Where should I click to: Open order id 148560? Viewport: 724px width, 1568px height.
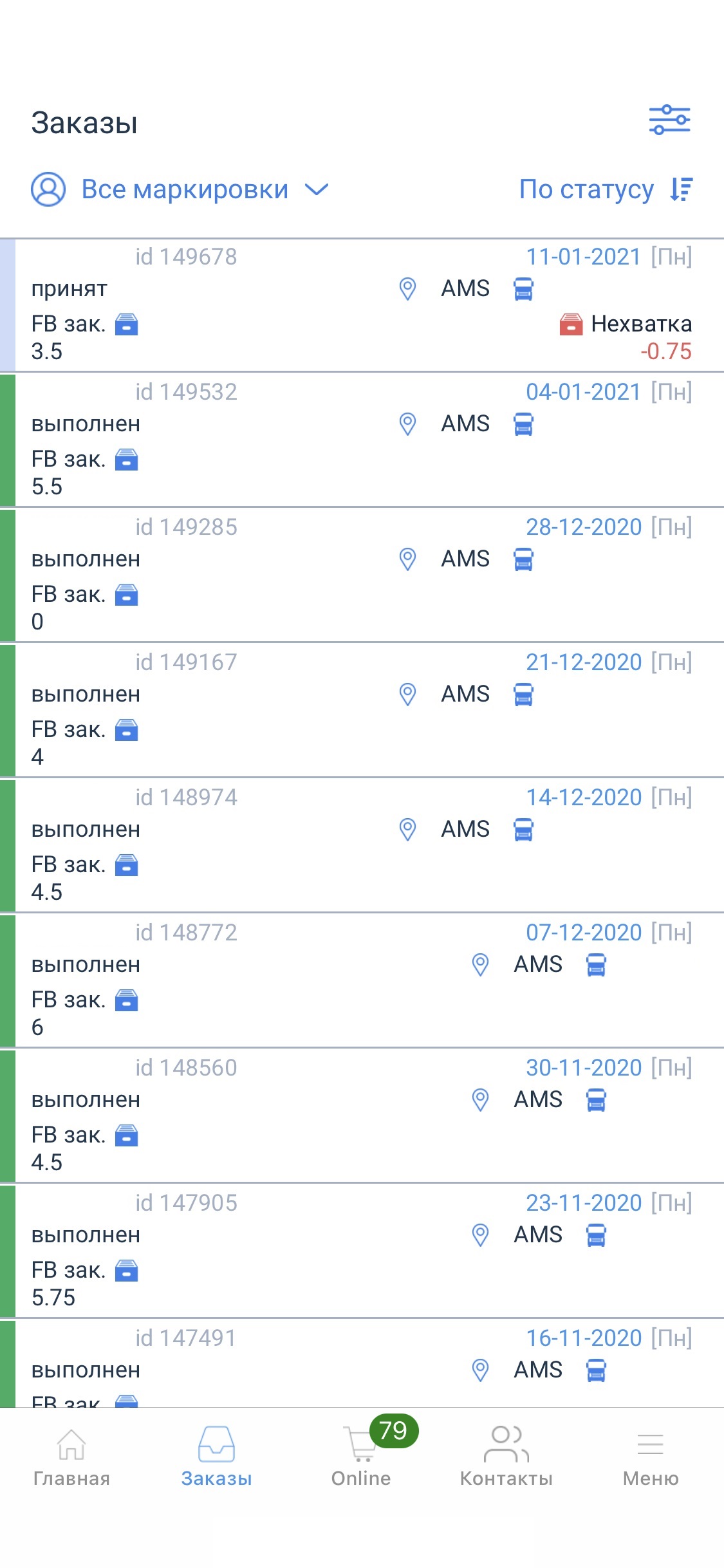362,1116
